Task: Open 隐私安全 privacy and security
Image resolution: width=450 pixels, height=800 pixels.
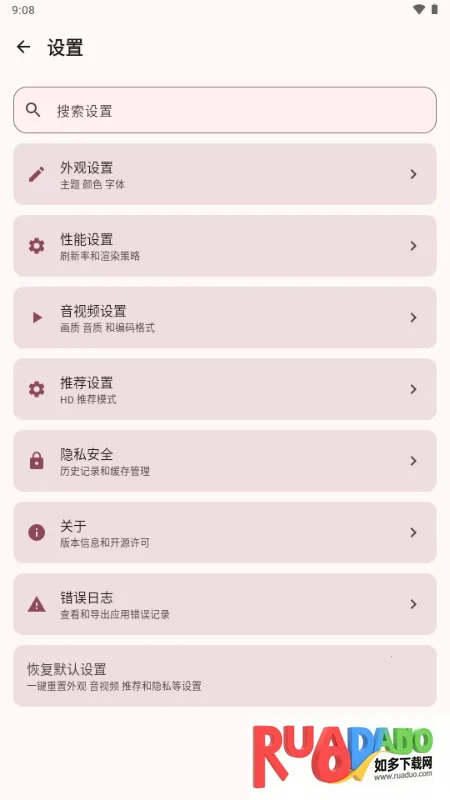Action: pyautogui.click(x=225, y=461)
